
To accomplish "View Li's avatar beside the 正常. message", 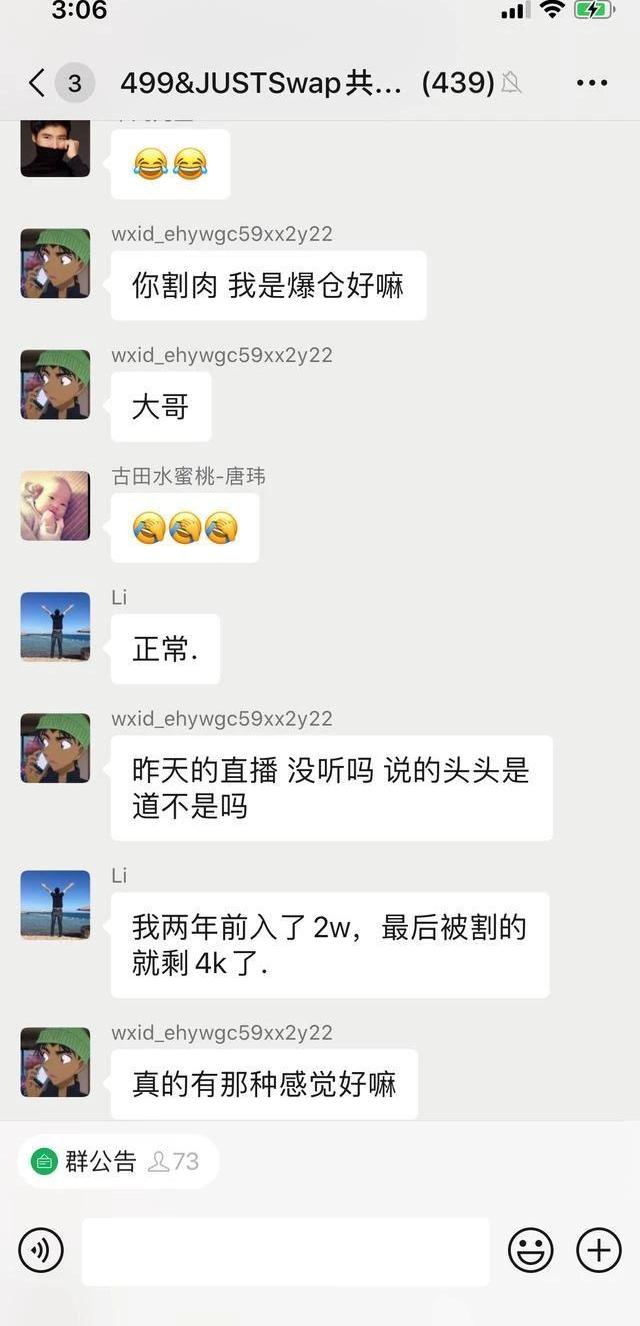I will (x=55, y=626).
